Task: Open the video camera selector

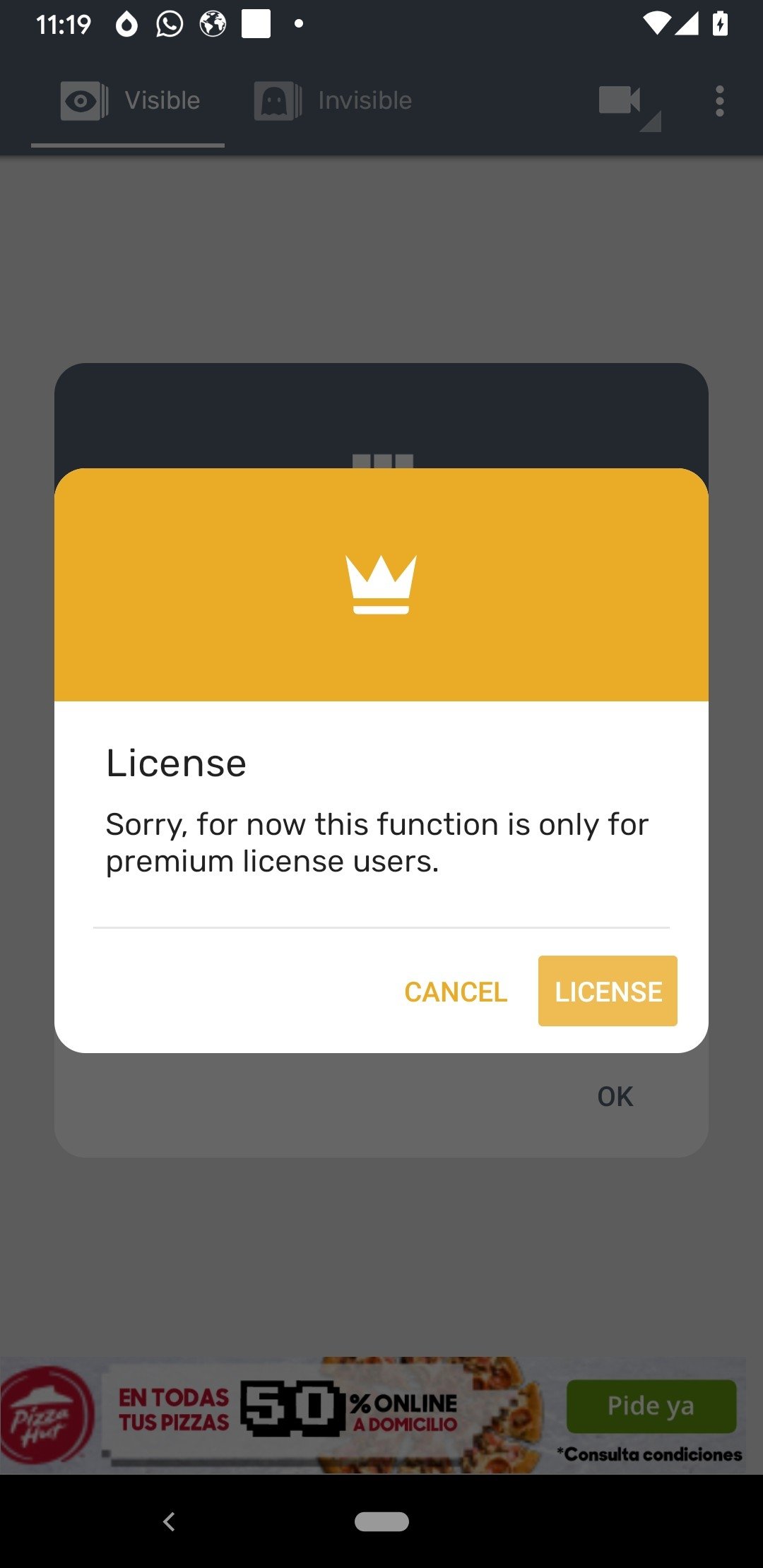Action: pos(625,103)
